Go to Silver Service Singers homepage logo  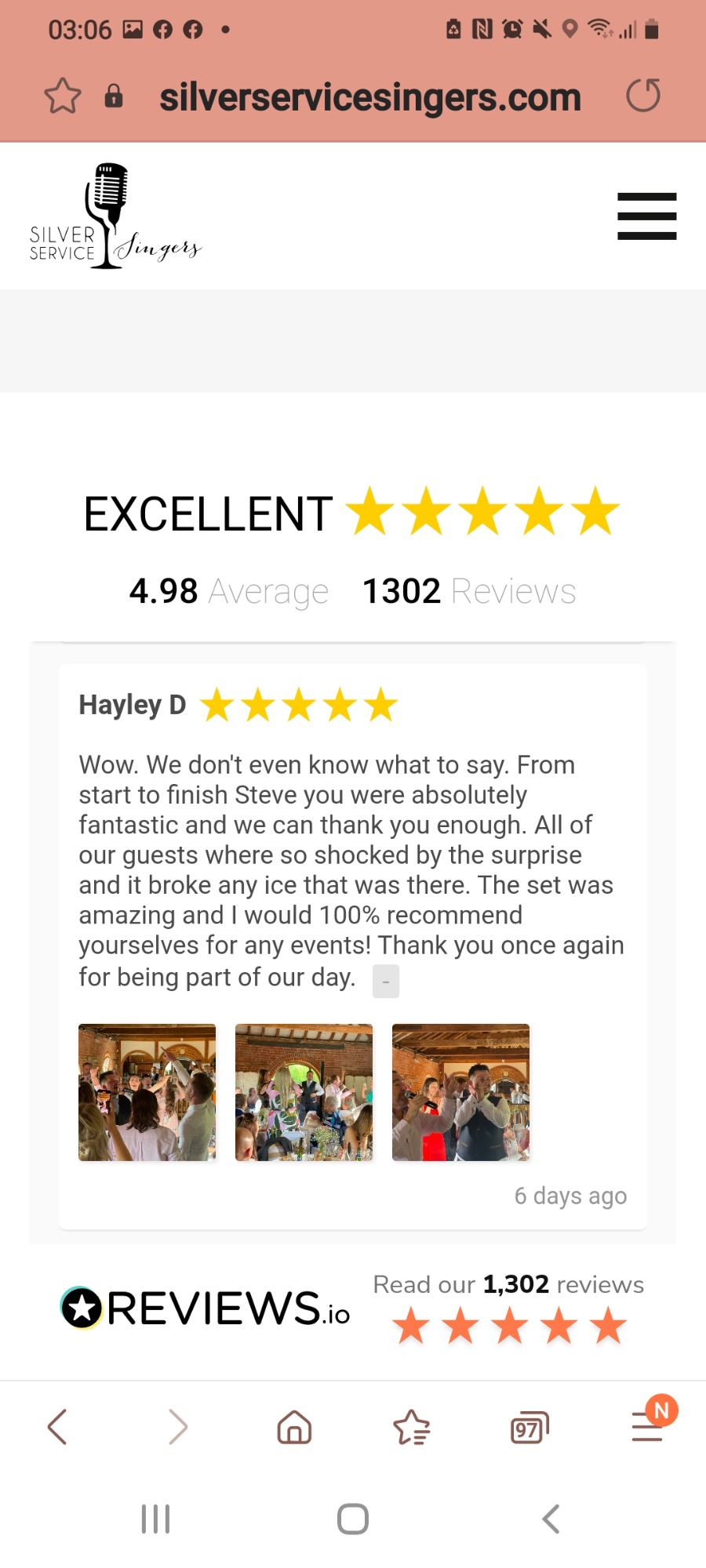click(x=115, y=216)
